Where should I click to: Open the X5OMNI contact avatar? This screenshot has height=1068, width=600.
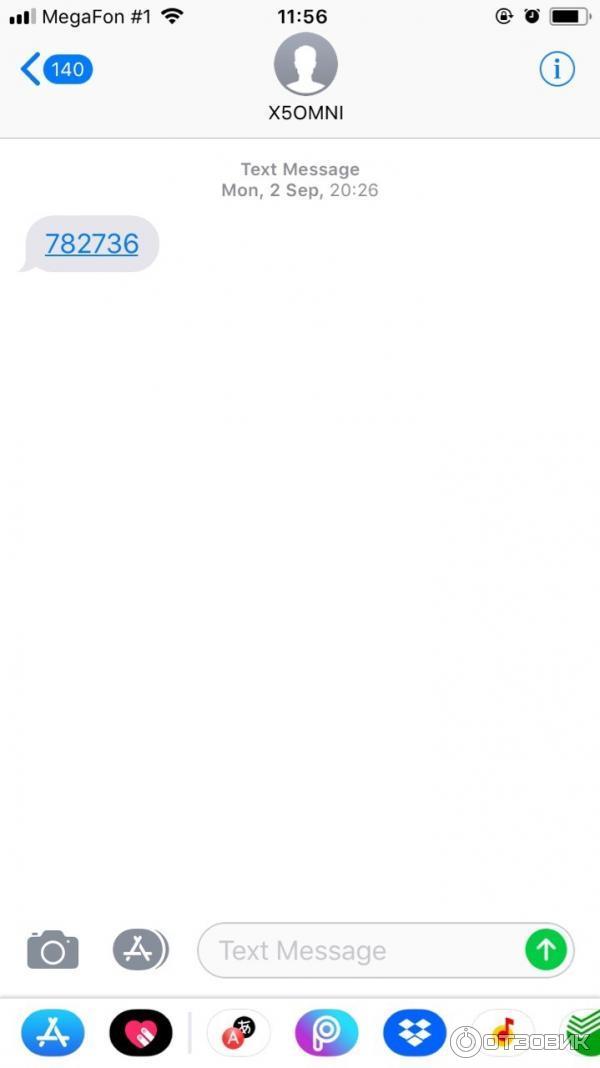(305, 64)
